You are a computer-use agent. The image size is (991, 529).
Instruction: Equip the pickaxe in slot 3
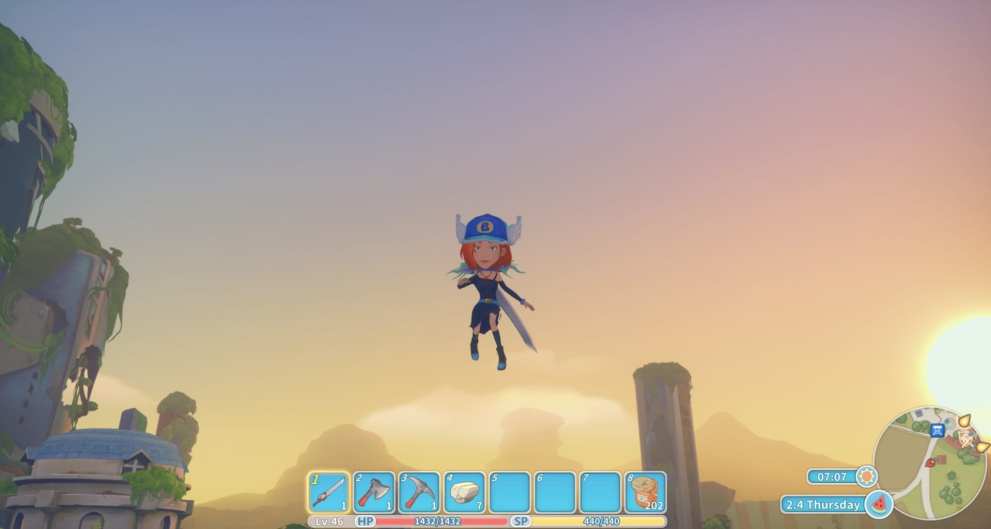tap(419, 492)
